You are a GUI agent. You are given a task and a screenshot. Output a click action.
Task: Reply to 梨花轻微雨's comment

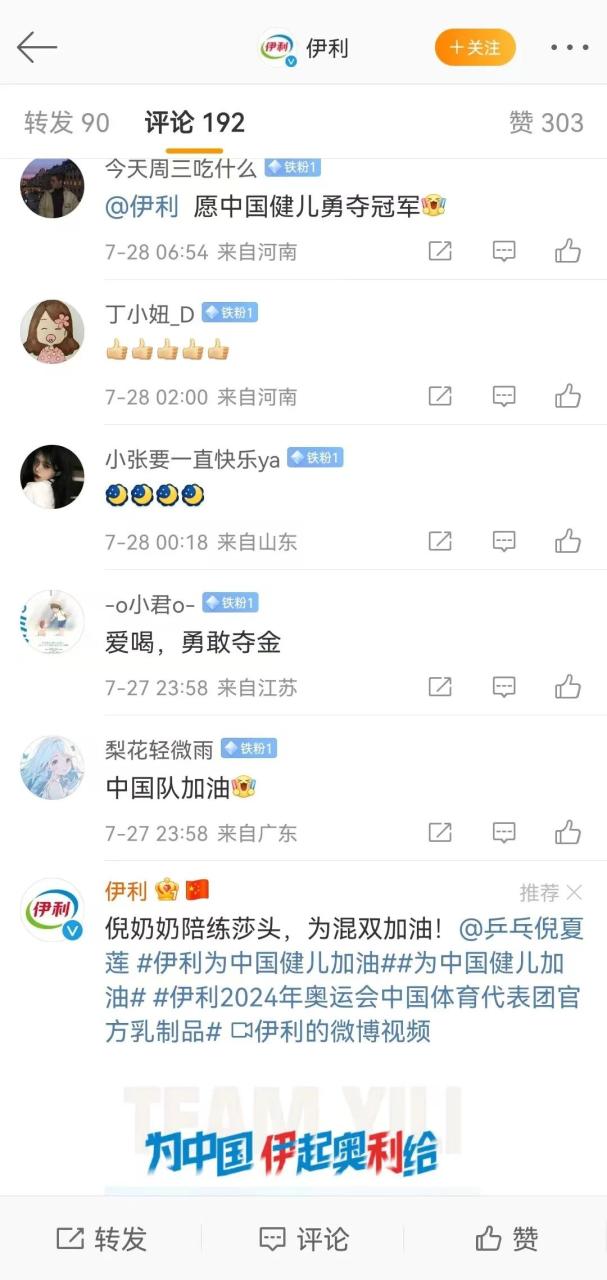click(x=504, y=832)
